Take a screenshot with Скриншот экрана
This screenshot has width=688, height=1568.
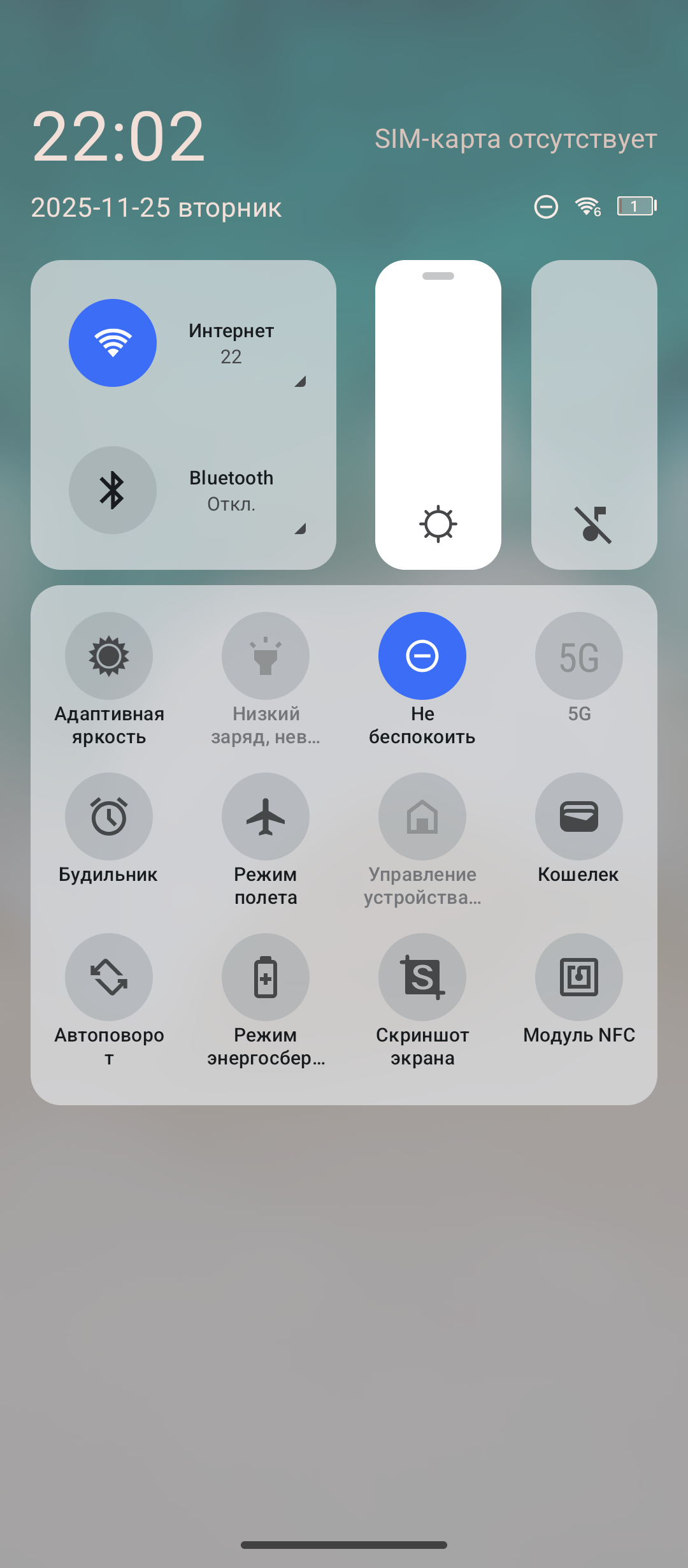click(x=422, y=977)
